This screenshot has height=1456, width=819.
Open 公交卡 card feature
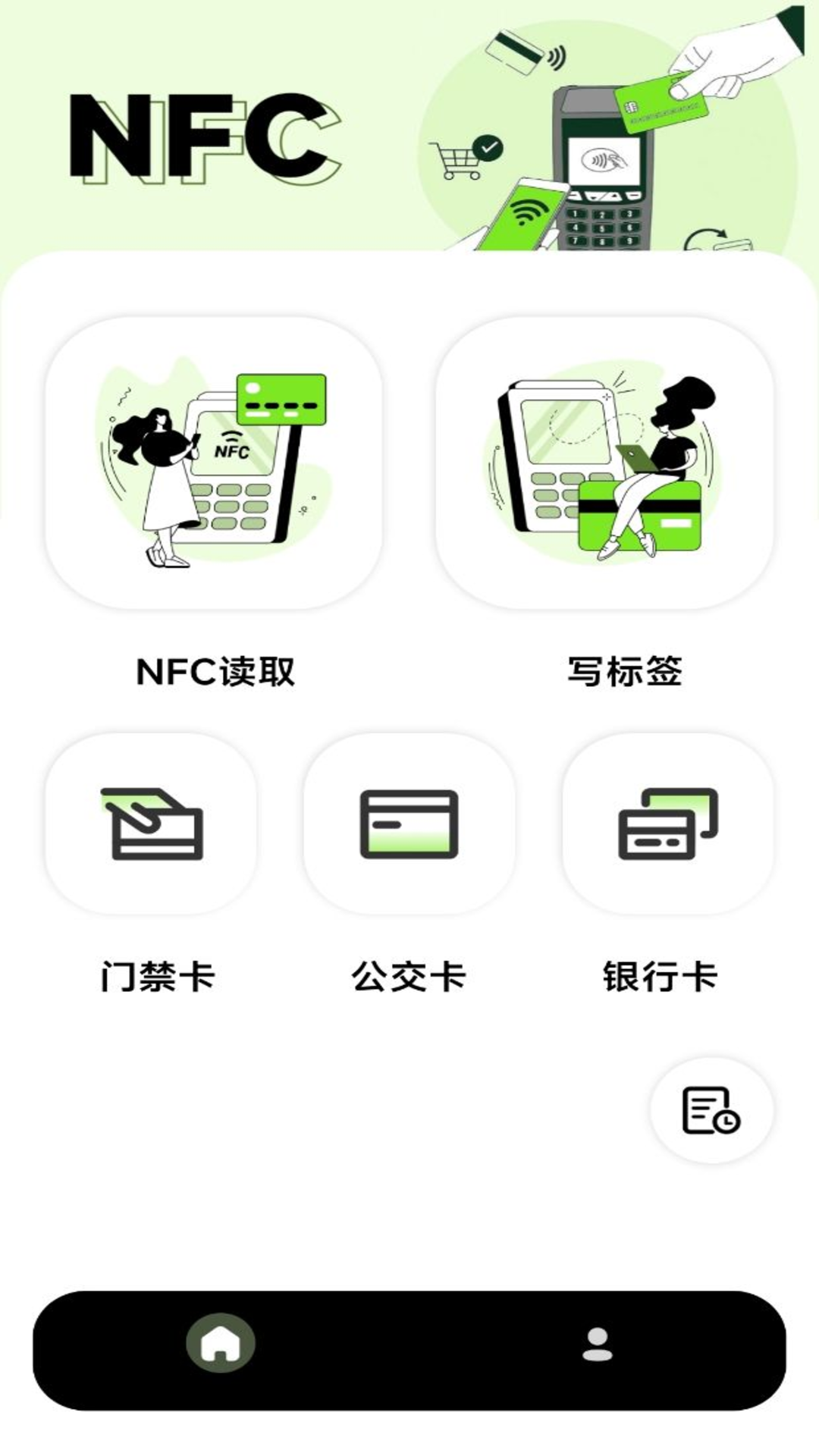tap(409, 824)
